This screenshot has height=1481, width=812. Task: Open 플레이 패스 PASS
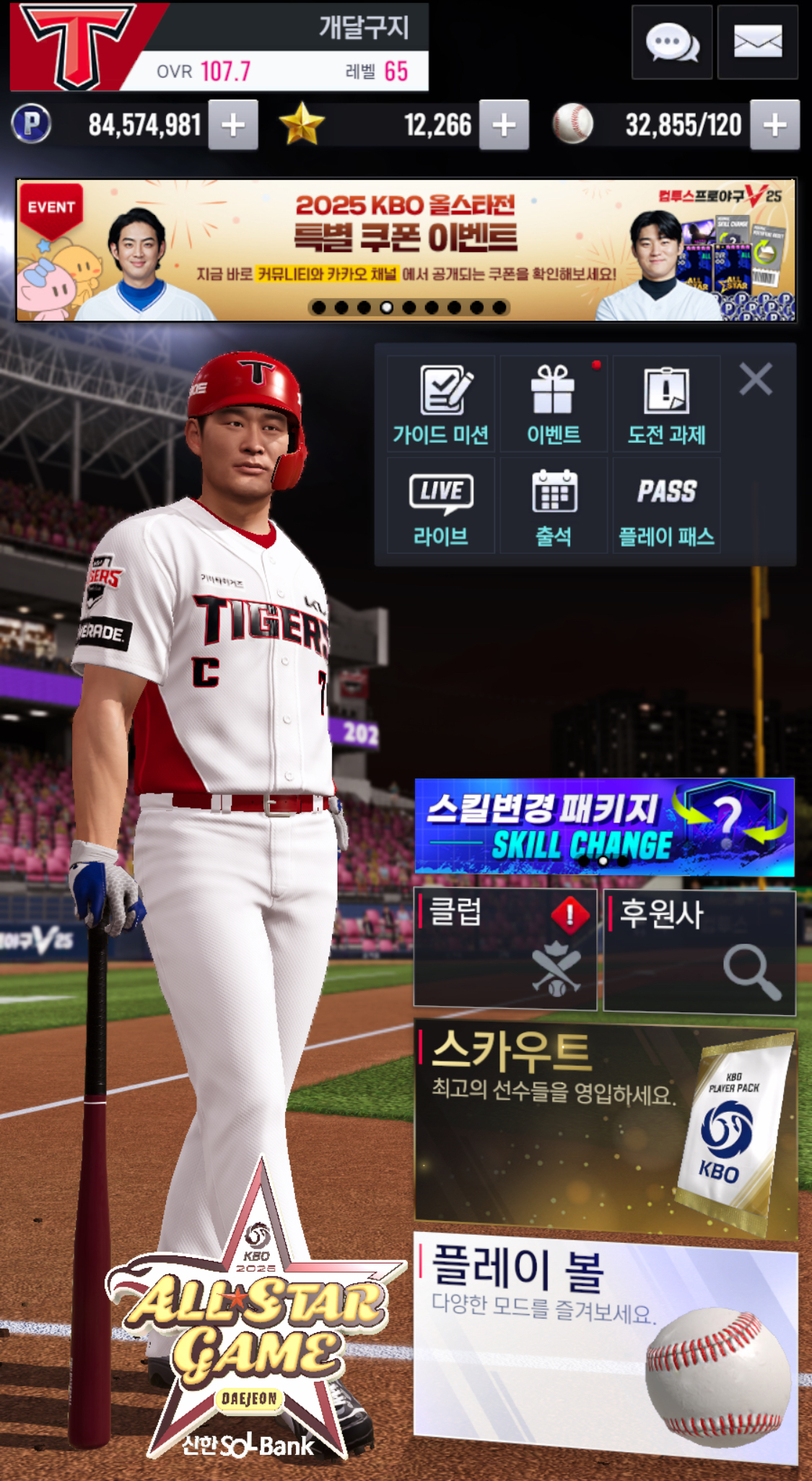pyautogui.click(x=666, y=505)
